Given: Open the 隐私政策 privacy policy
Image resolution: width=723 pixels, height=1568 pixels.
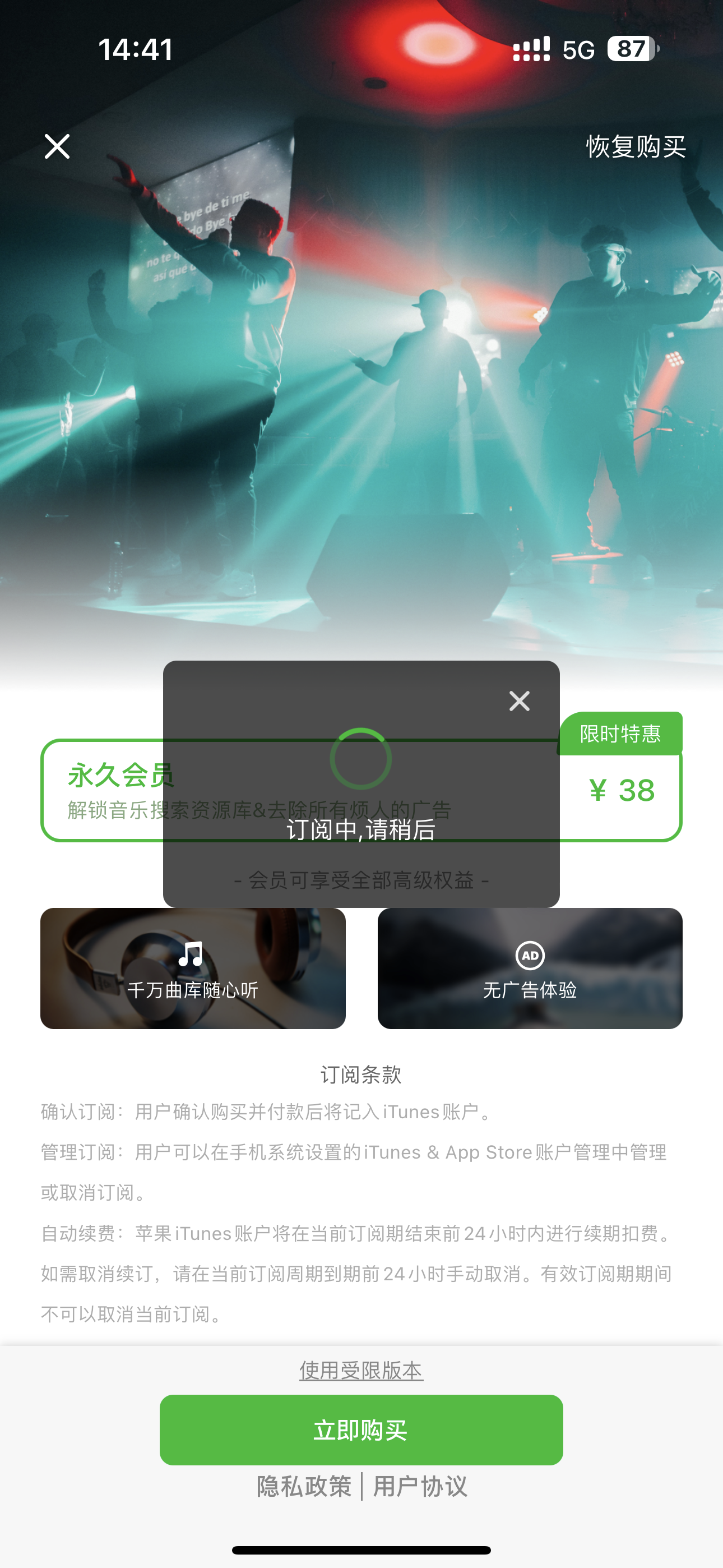Looking at the screenshot, I should pyautogui.click(x=305, y=1485).
